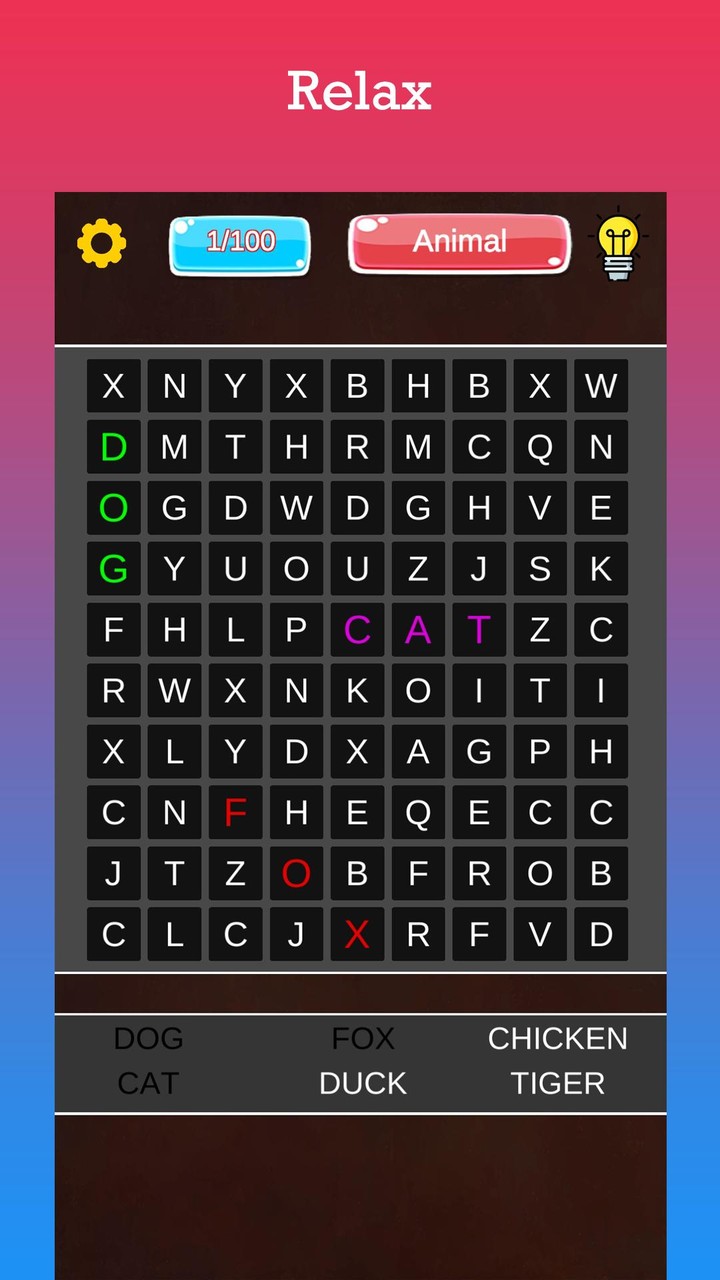Open the Animal category button
This screenshot has height=1280, width=720.
(x=459, y=241)
